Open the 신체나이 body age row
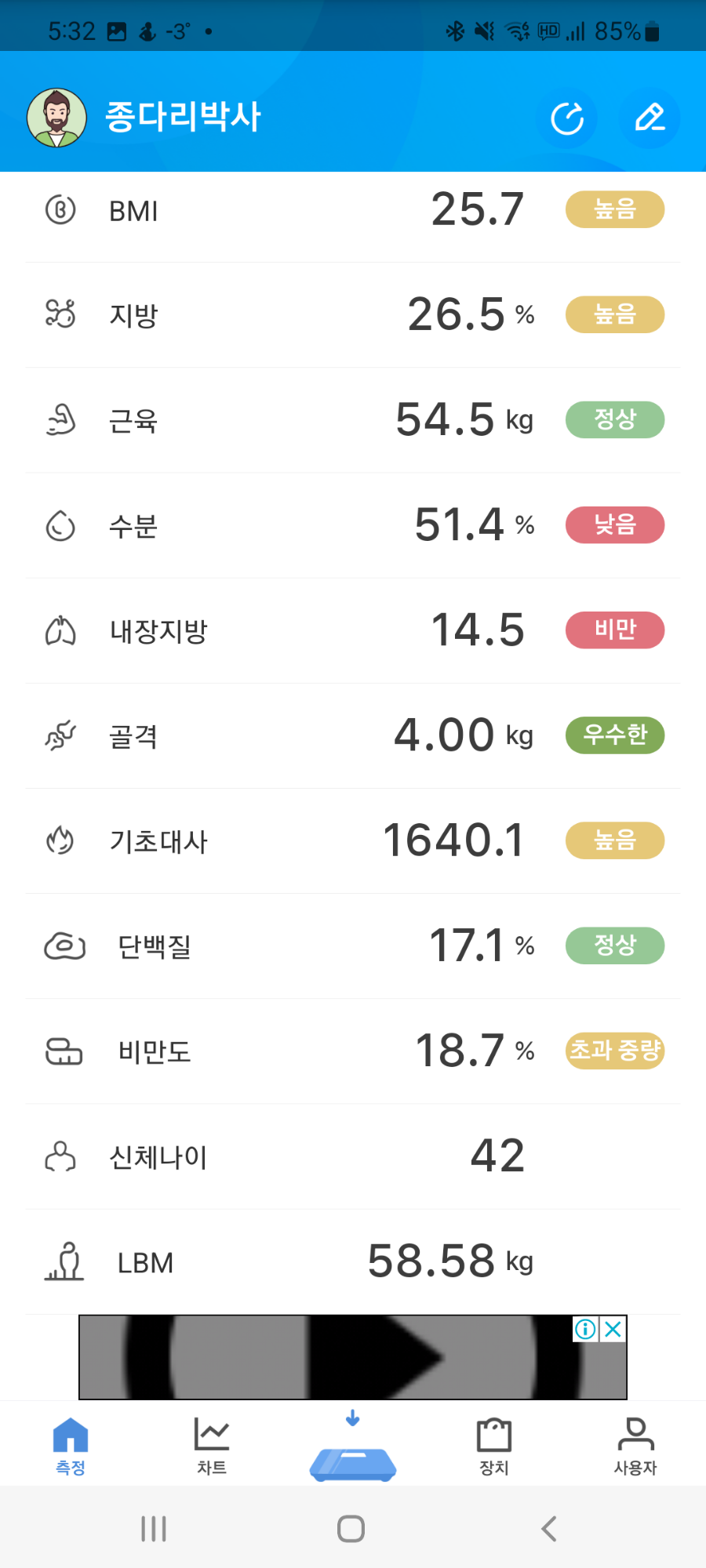 [353, 1156]
